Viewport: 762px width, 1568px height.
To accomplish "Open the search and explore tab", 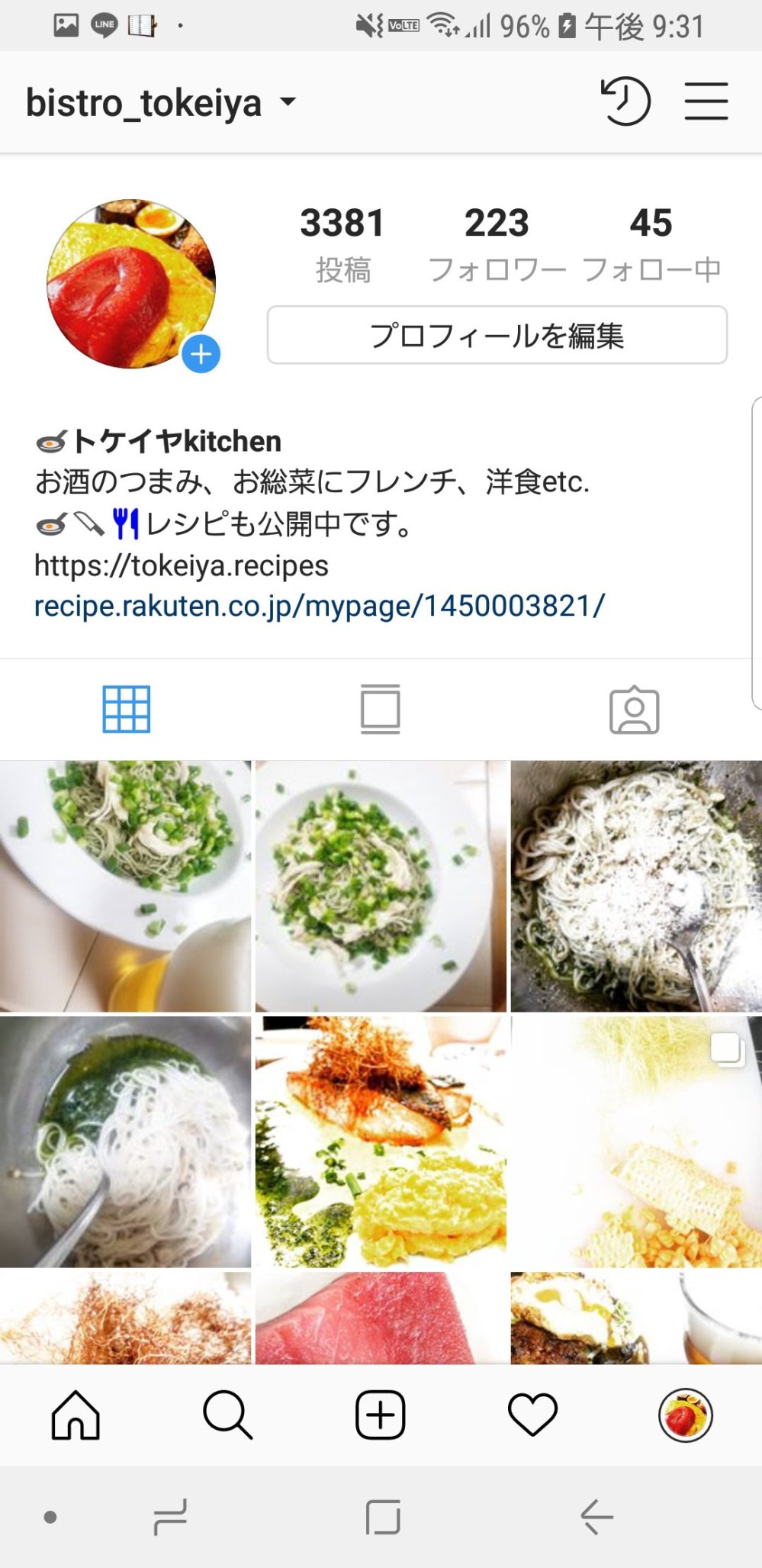I will (x=227, y=1415).
